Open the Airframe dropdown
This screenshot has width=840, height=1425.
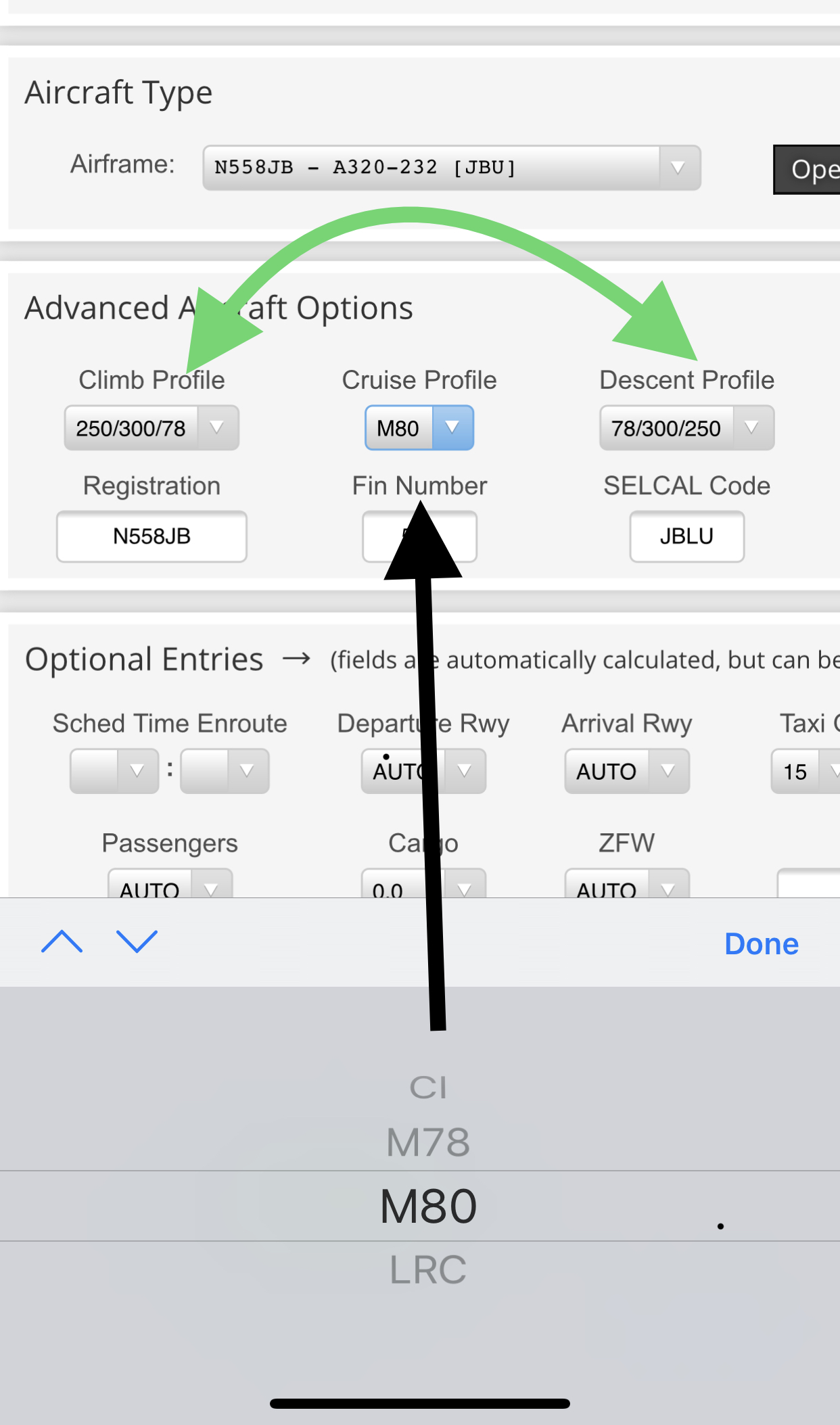(451, 168)
